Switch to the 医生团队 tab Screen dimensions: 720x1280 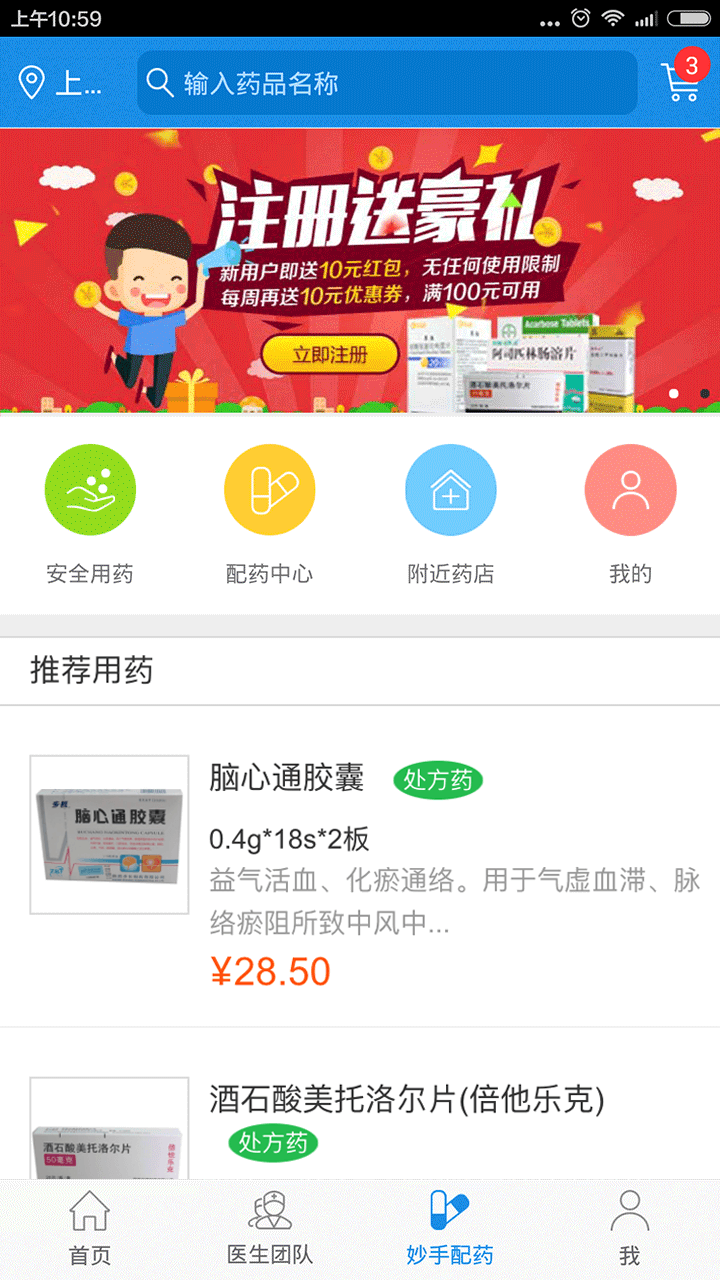pyautogui.click(x=270, y=1230)
